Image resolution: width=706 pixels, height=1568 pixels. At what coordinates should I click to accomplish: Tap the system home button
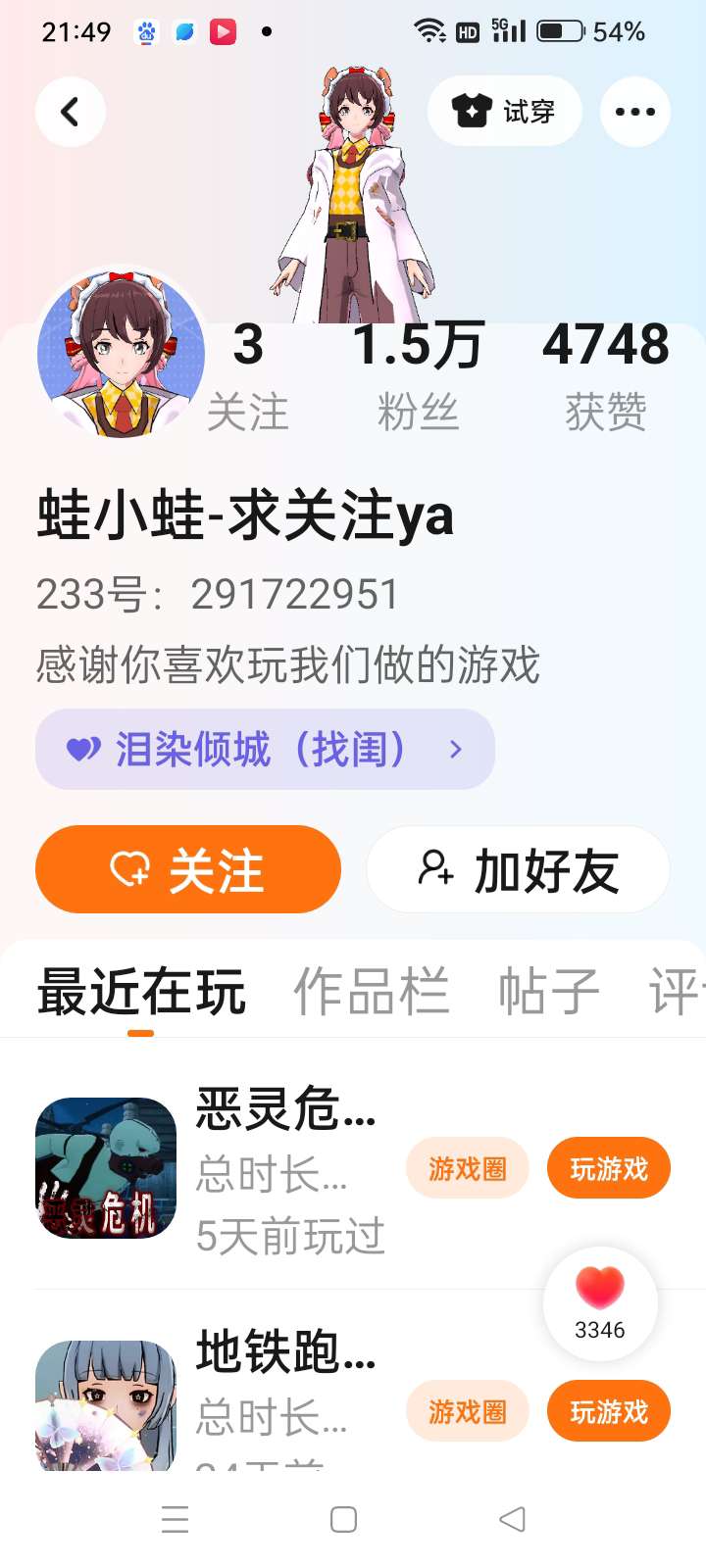pyautogui.click(x=343, y=1520)
